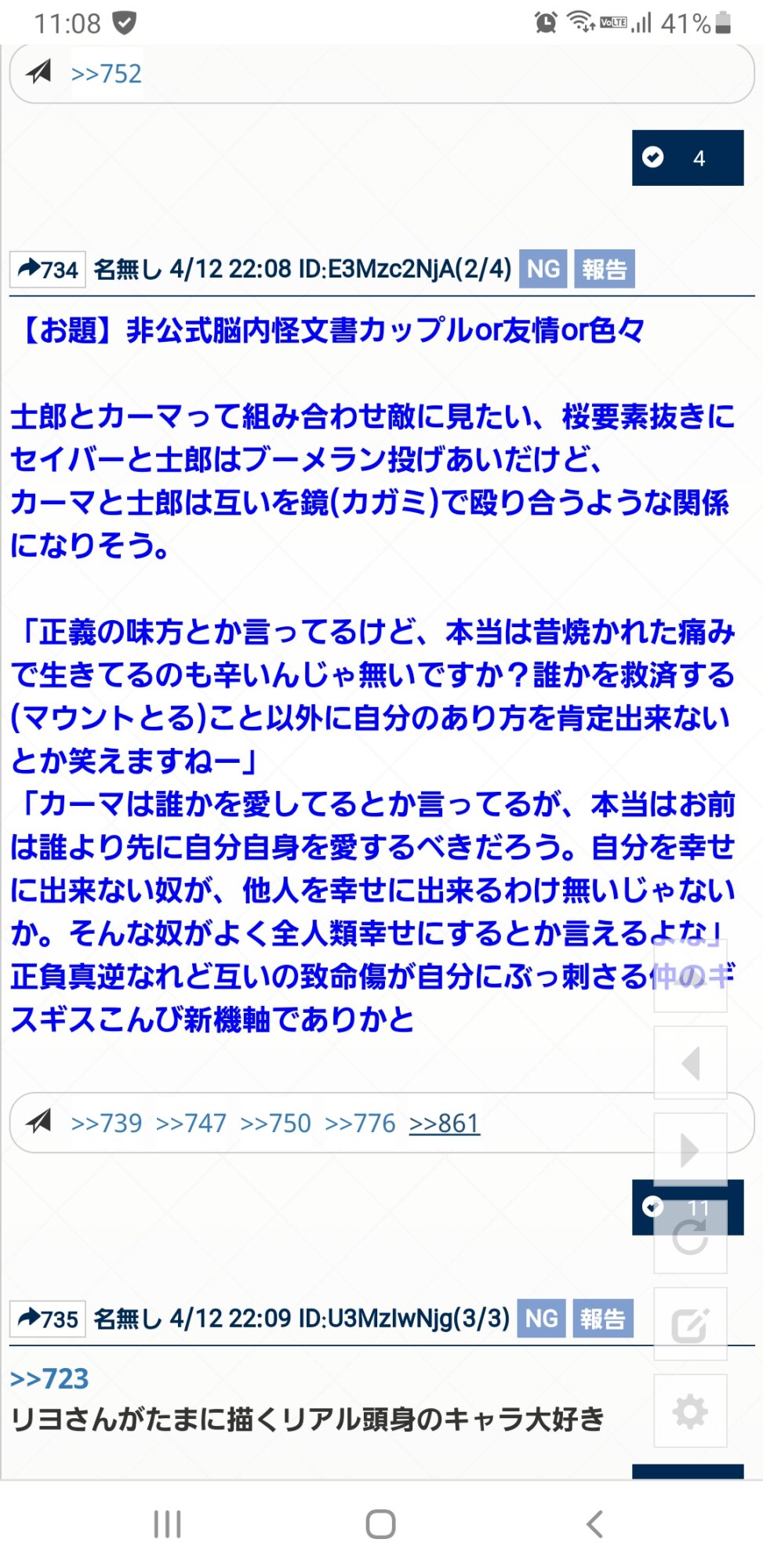763x1568 pixels.
Task: Reply to post number 735
Action: (x=48, y=1319)
